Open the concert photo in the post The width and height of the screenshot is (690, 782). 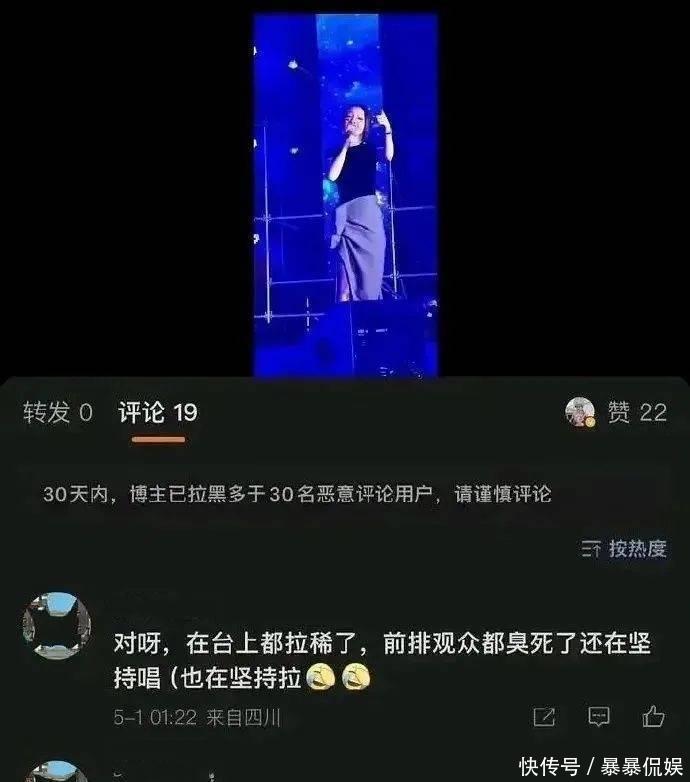(345, 195)
